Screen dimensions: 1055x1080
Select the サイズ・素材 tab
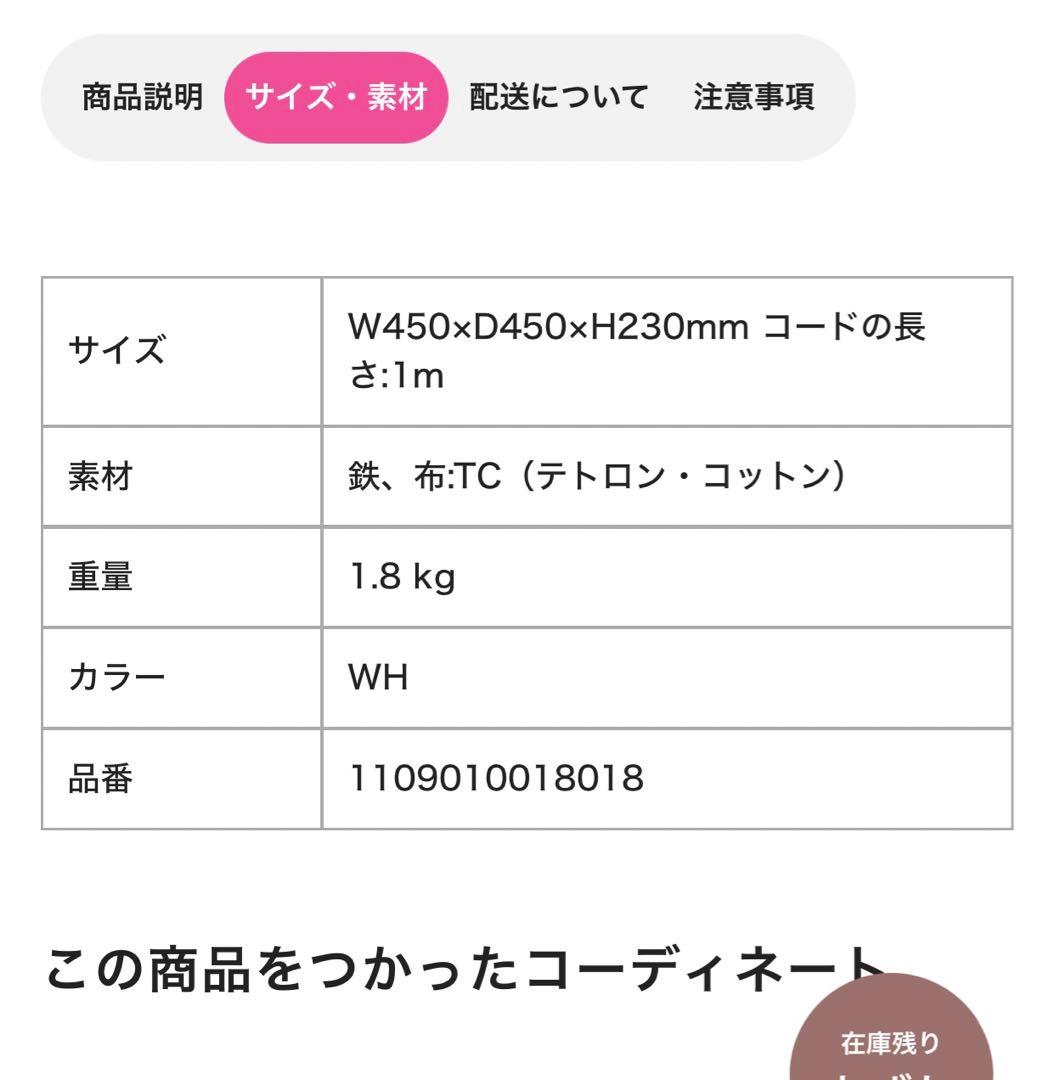336,97
